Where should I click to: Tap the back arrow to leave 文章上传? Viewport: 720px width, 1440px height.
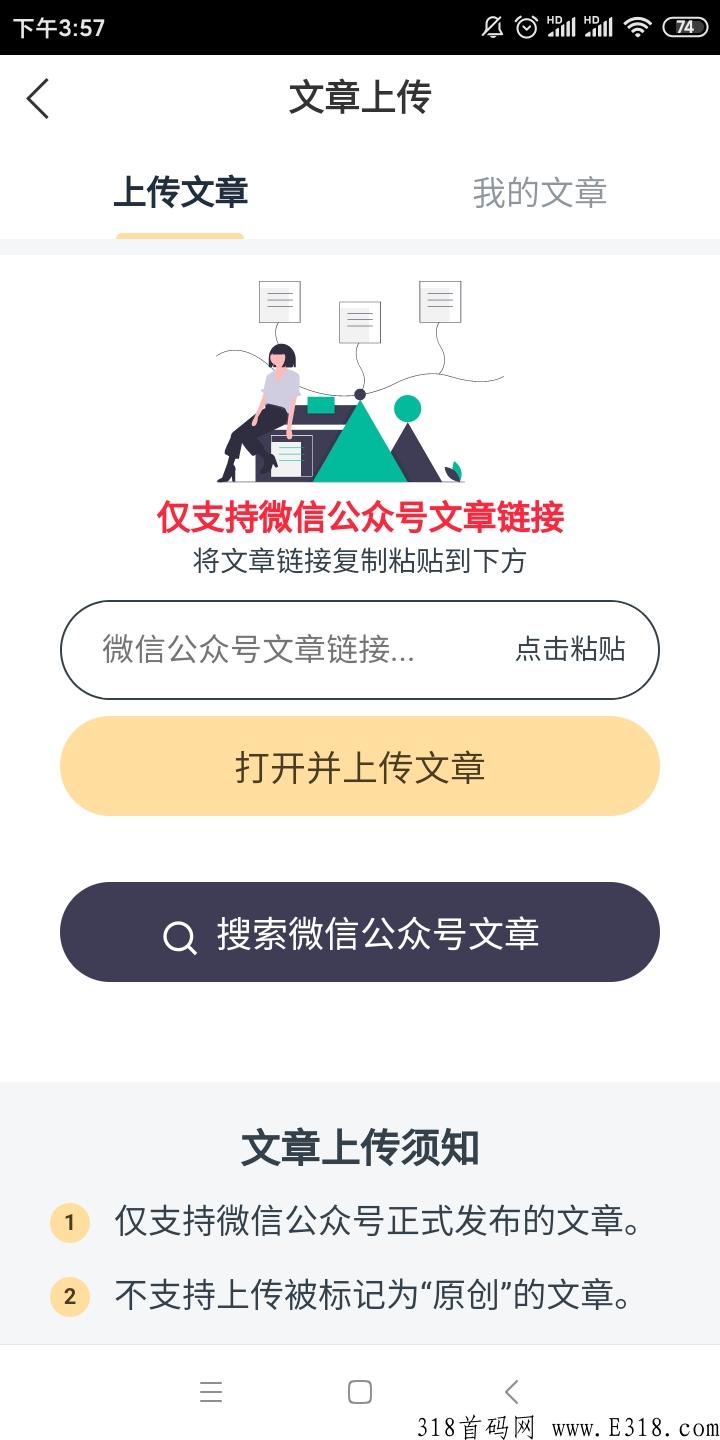click(x=38, y=97)
